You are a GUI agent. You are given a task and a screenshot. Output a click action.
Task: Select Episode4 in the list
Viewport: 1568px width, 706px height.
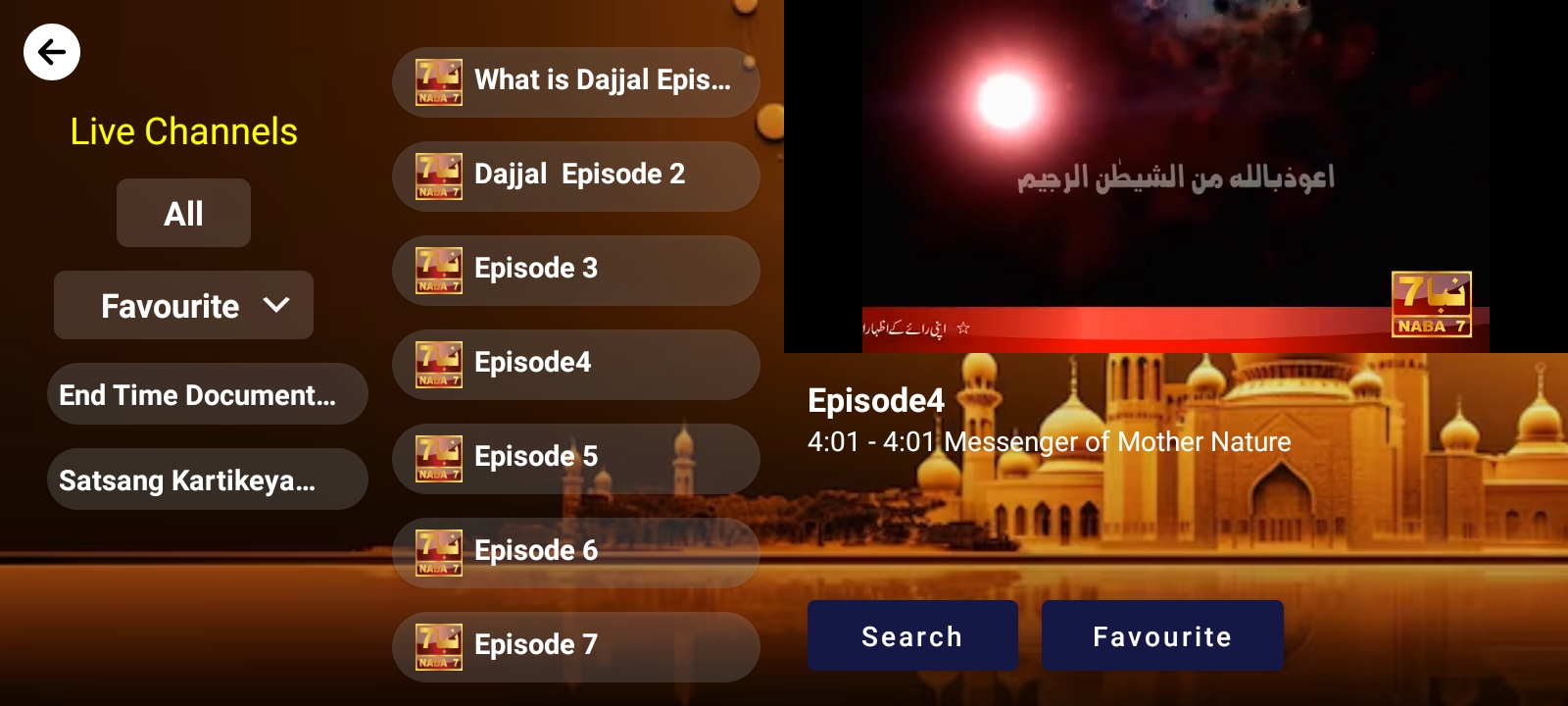pyautogui.click(x=575, y=364)
